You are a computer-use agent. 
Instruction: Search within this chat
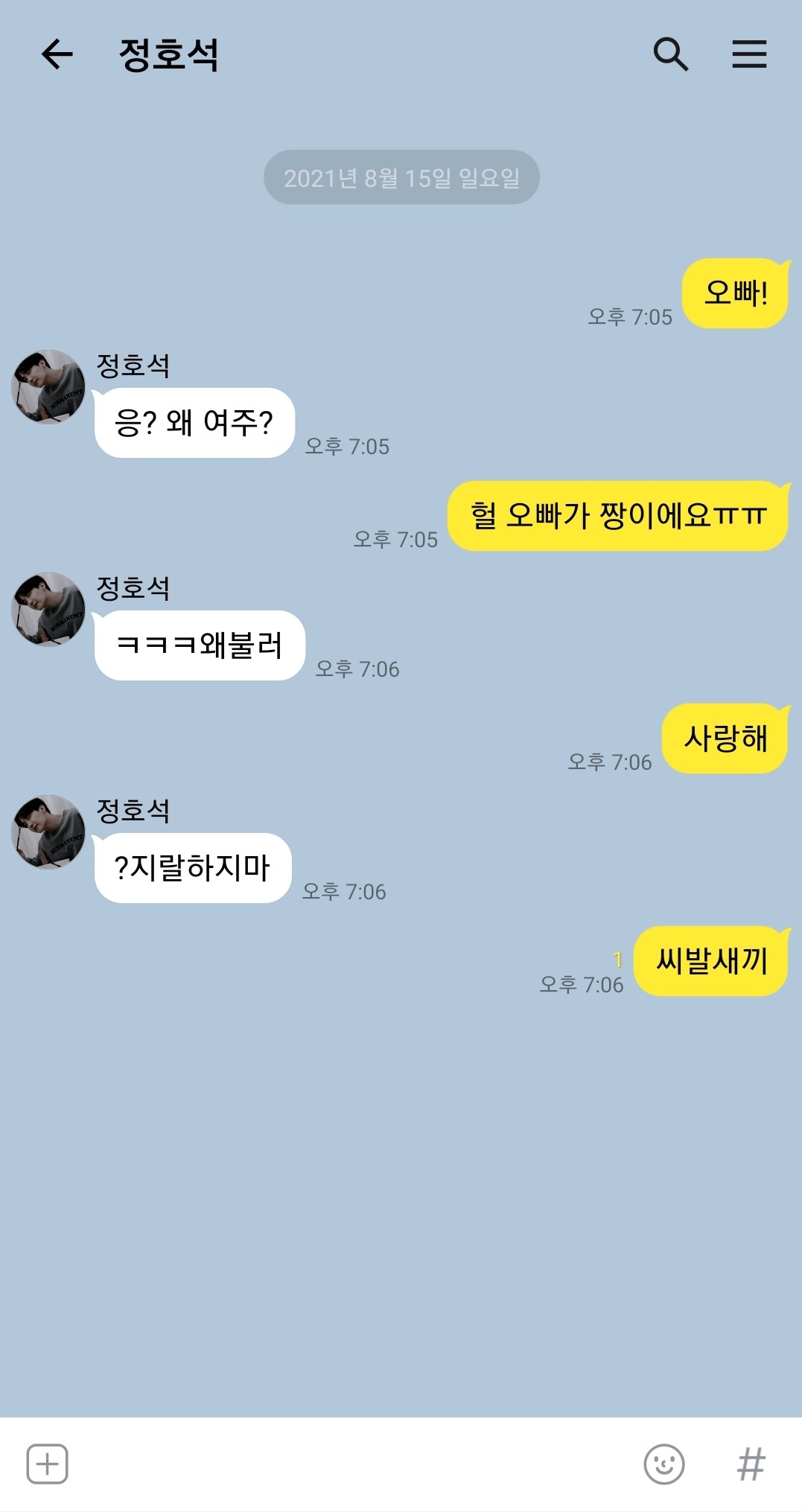point(670,54)
